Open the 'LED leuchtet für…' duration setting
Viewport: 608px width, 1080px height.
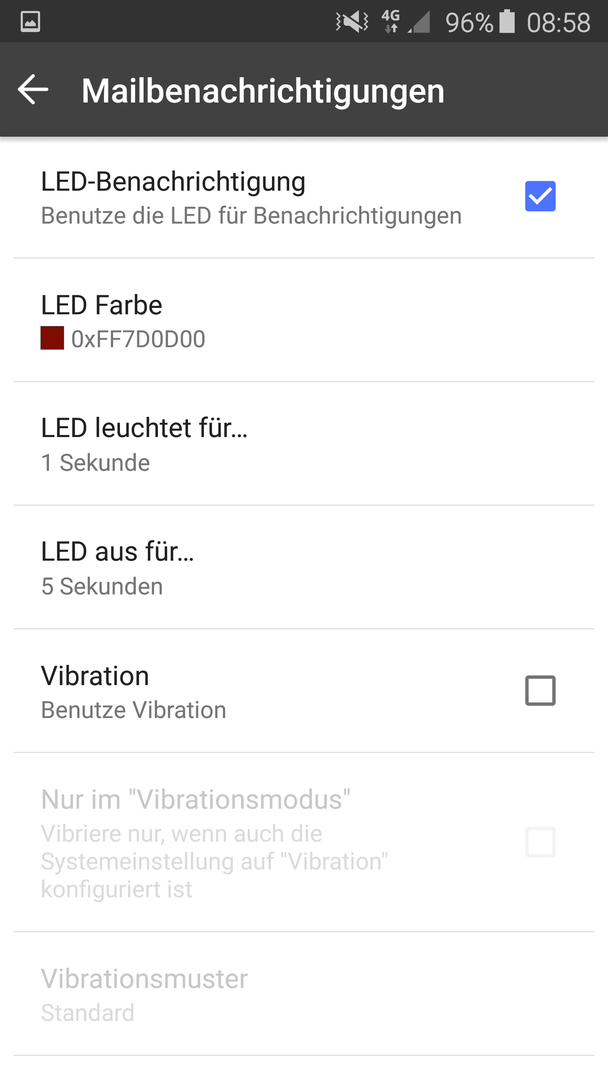coord(304,444)
